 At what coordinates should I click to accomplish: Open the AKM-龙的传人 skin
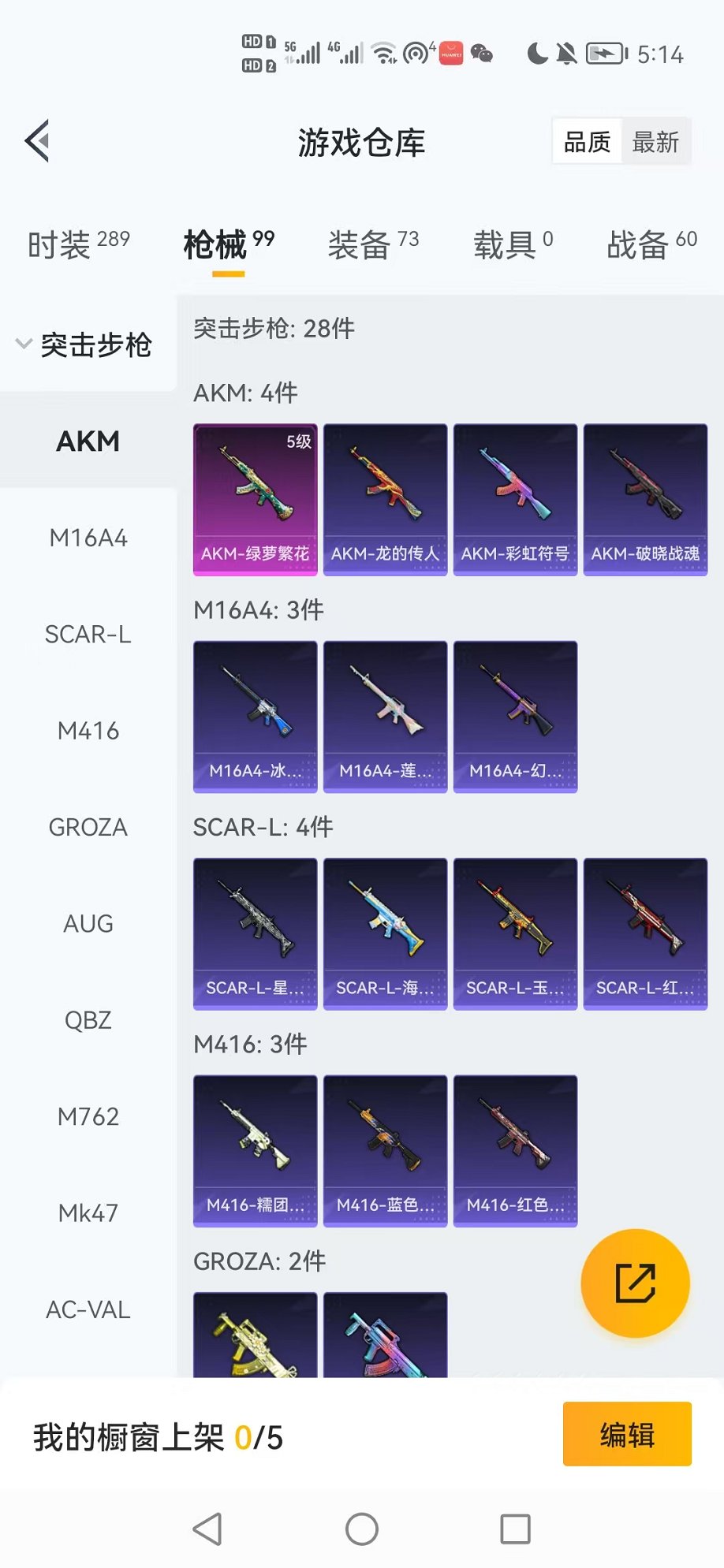385,499
